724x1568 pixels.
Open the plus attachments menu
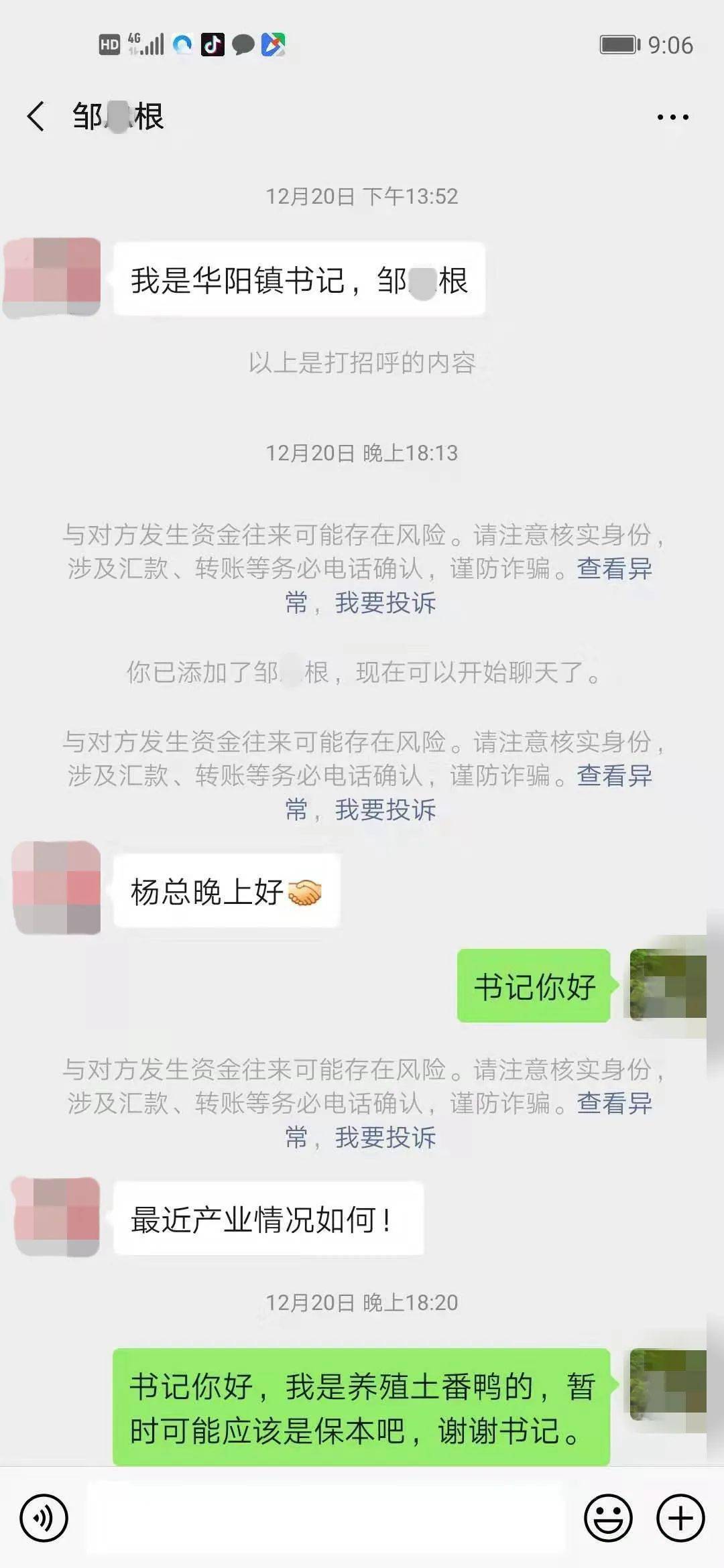click(680, 1518)
